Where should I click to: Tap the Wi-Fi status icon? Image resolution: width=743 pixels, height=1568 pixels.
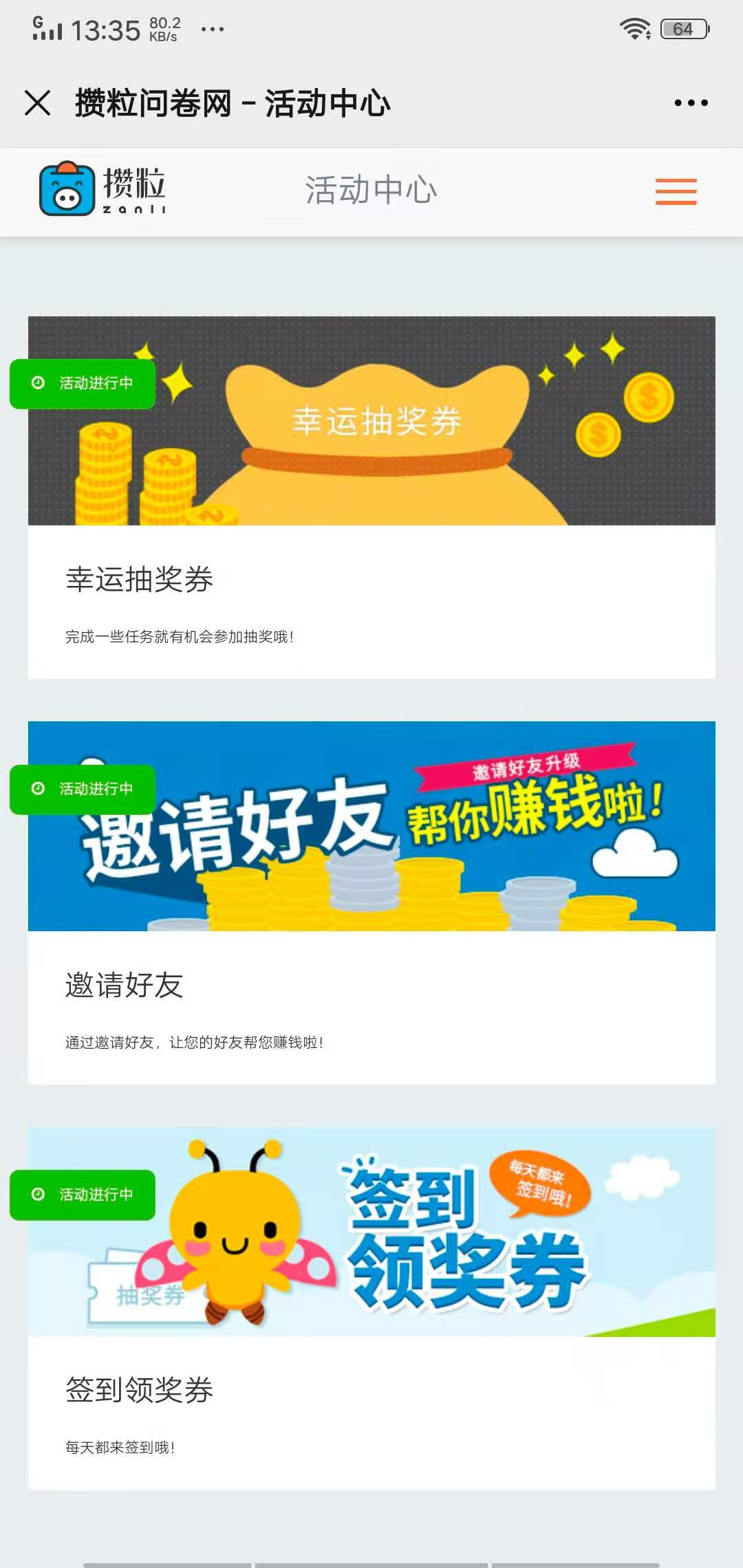[634, 29]
